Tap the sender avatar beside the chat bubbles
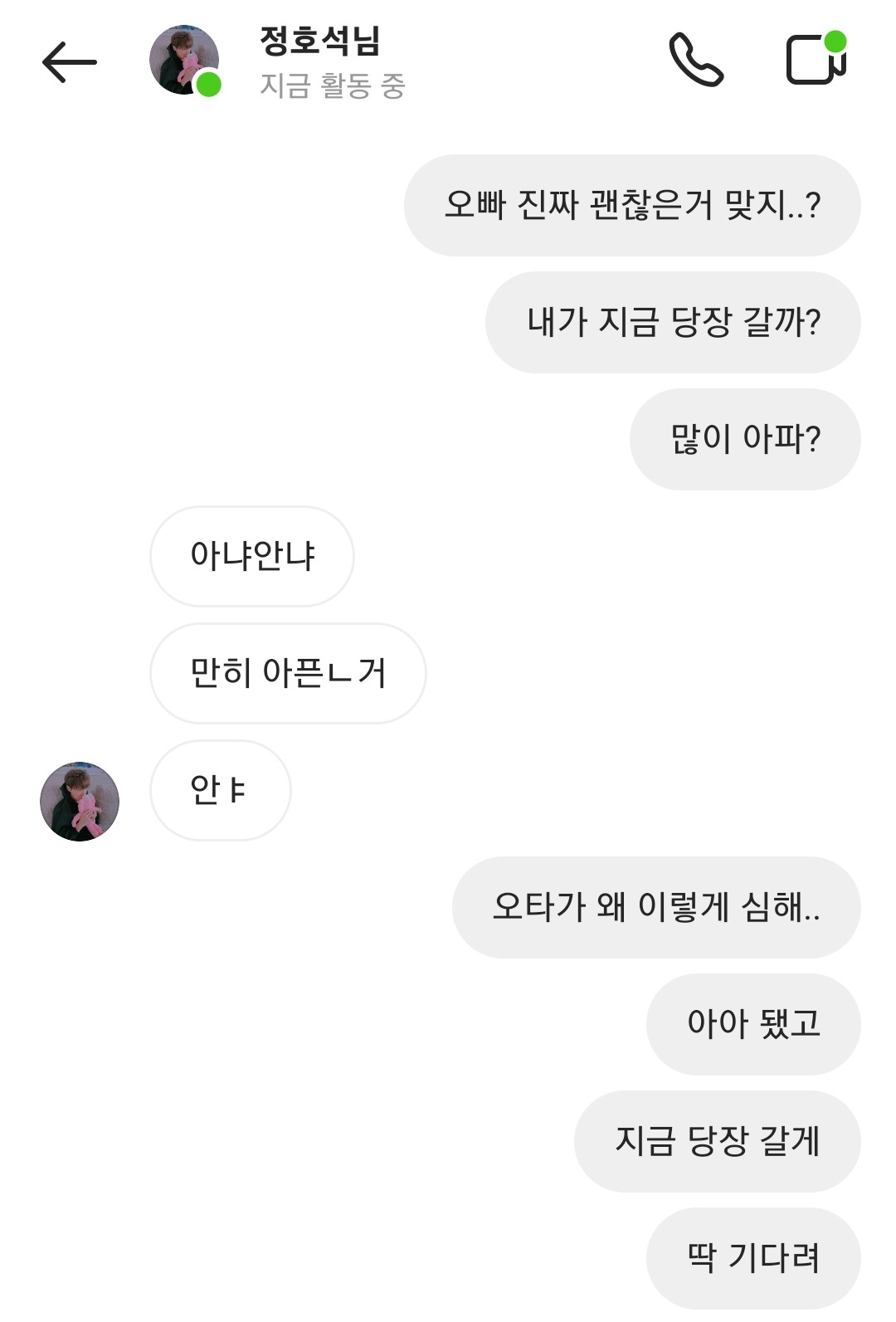The width and height of the screenshot is (896, 1322). click(x=80, y=801)
